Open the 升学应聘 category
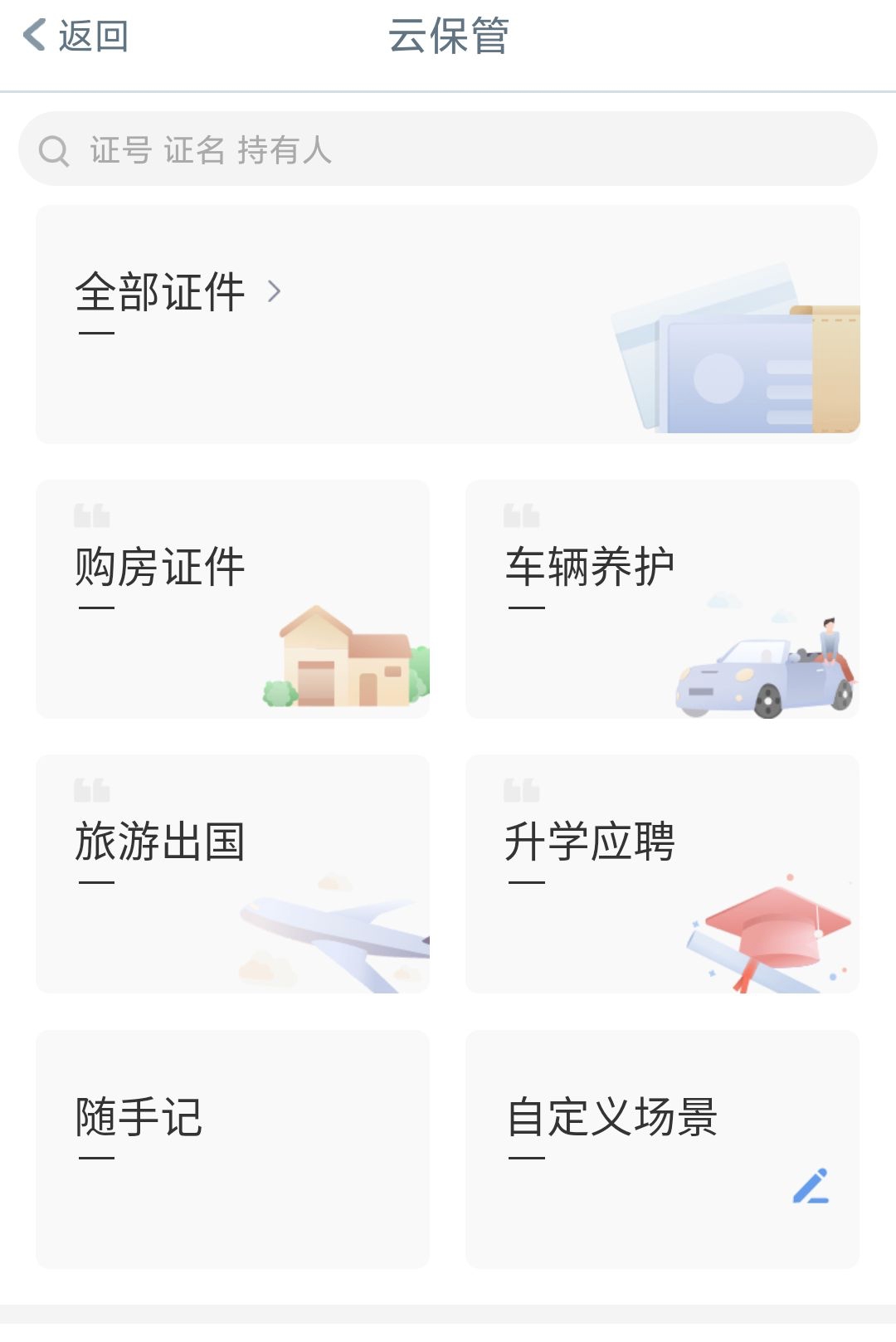 click(662, 873)
